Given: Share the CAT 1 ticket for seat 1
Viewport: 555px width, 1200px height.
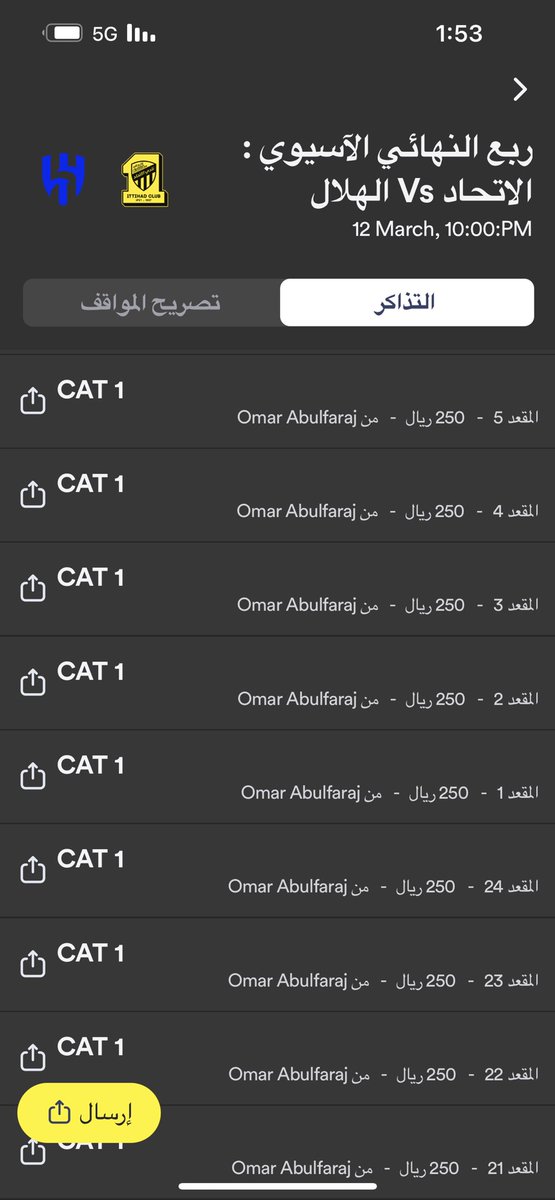Looking at the screenshot, I should 33,777.
